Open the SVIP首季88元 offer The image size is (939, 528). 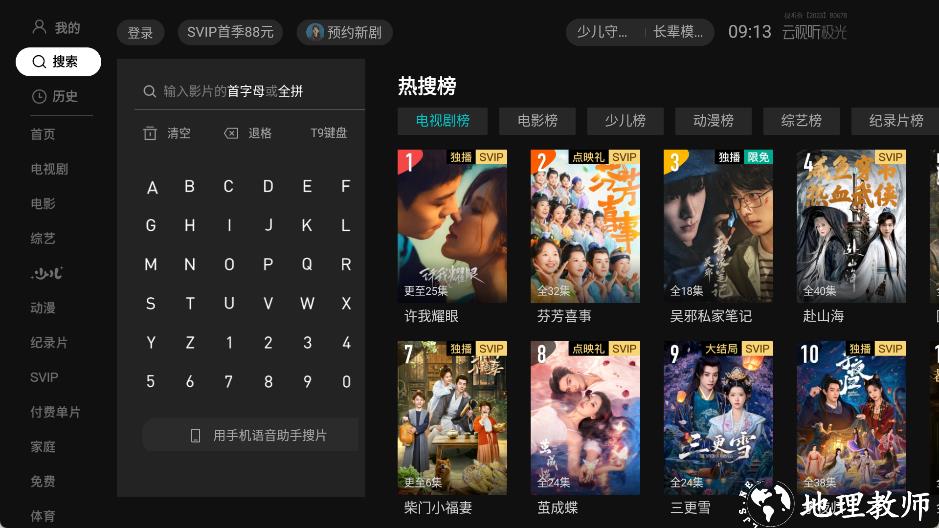click(x=230, y=32)
